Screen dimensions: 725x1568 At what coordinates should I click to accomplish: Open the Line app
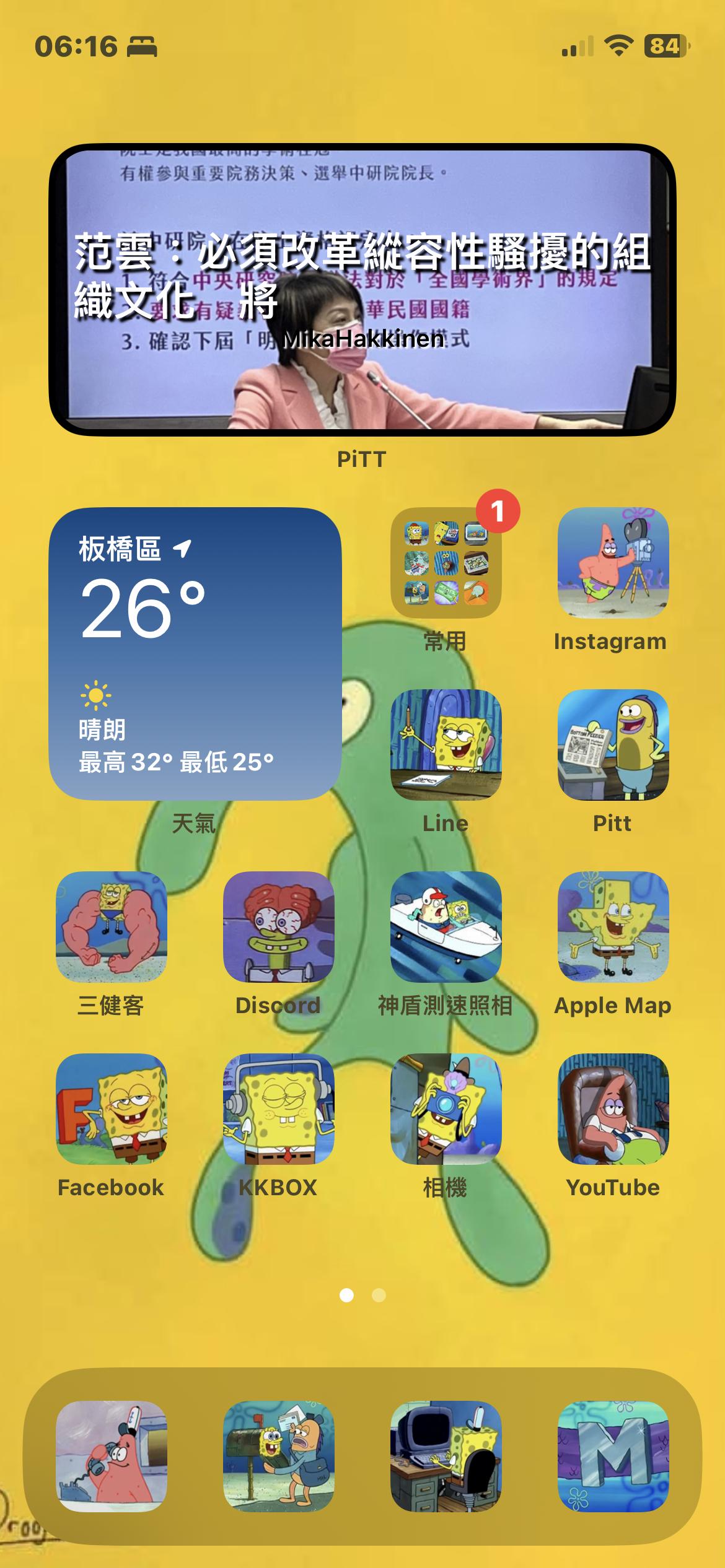click(446, 745)
